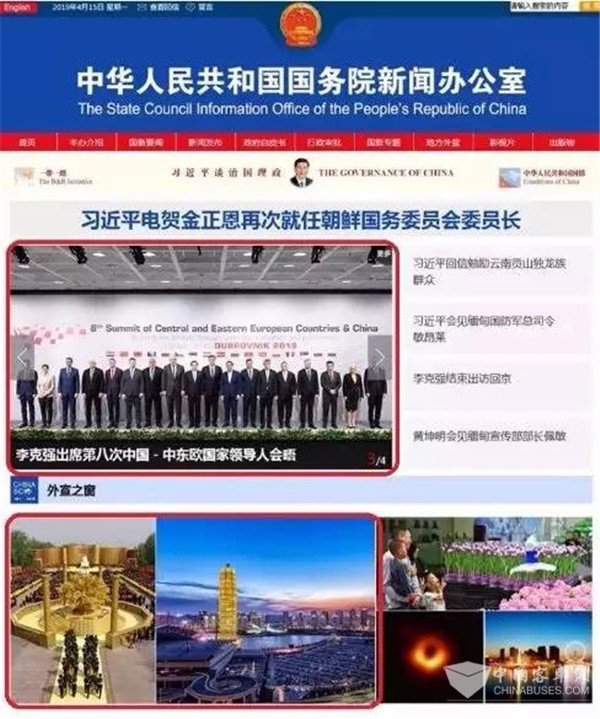Show previous slide in the news carousel
Screen dimensions: 600x719
click(x=24, y=355)
